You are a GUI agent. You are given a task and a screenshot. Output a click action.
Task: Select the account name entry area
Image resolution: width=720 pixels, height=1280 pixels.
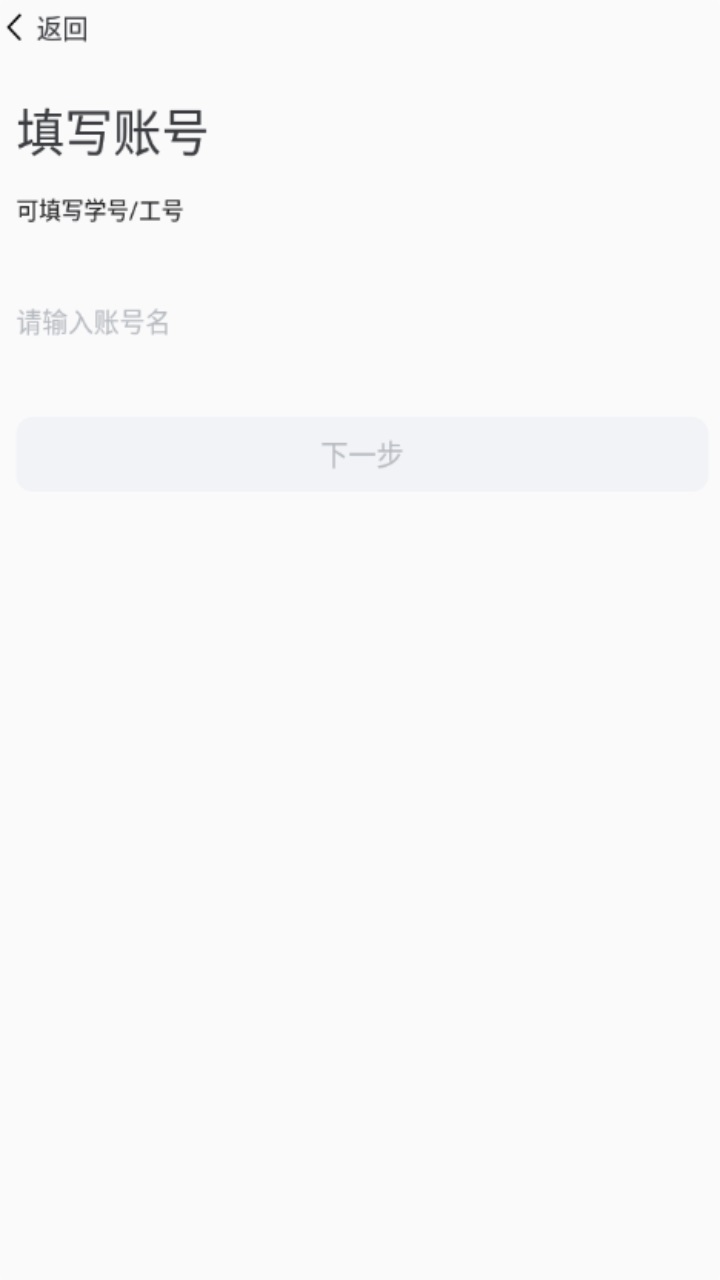point(360,322)
